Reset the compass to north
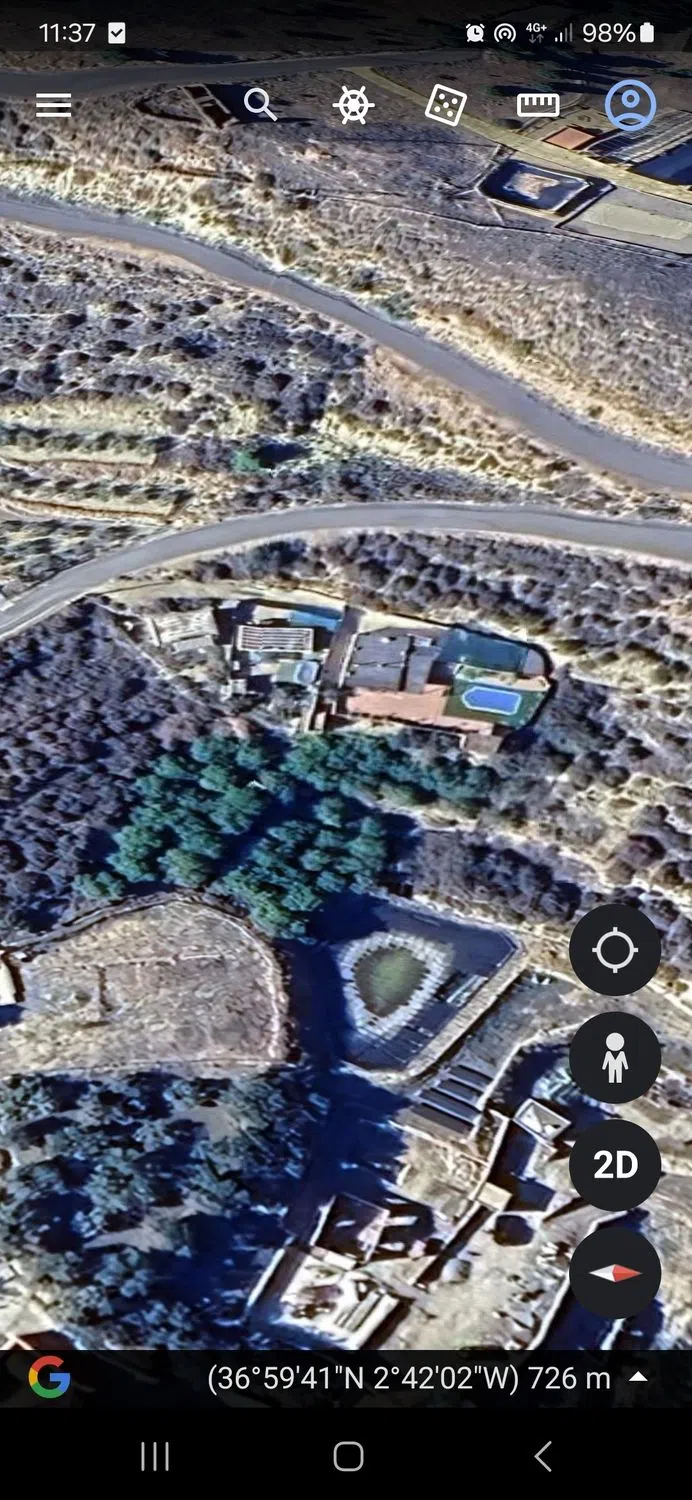This screenshot has width=692, height=1500. coord(615,1273)
